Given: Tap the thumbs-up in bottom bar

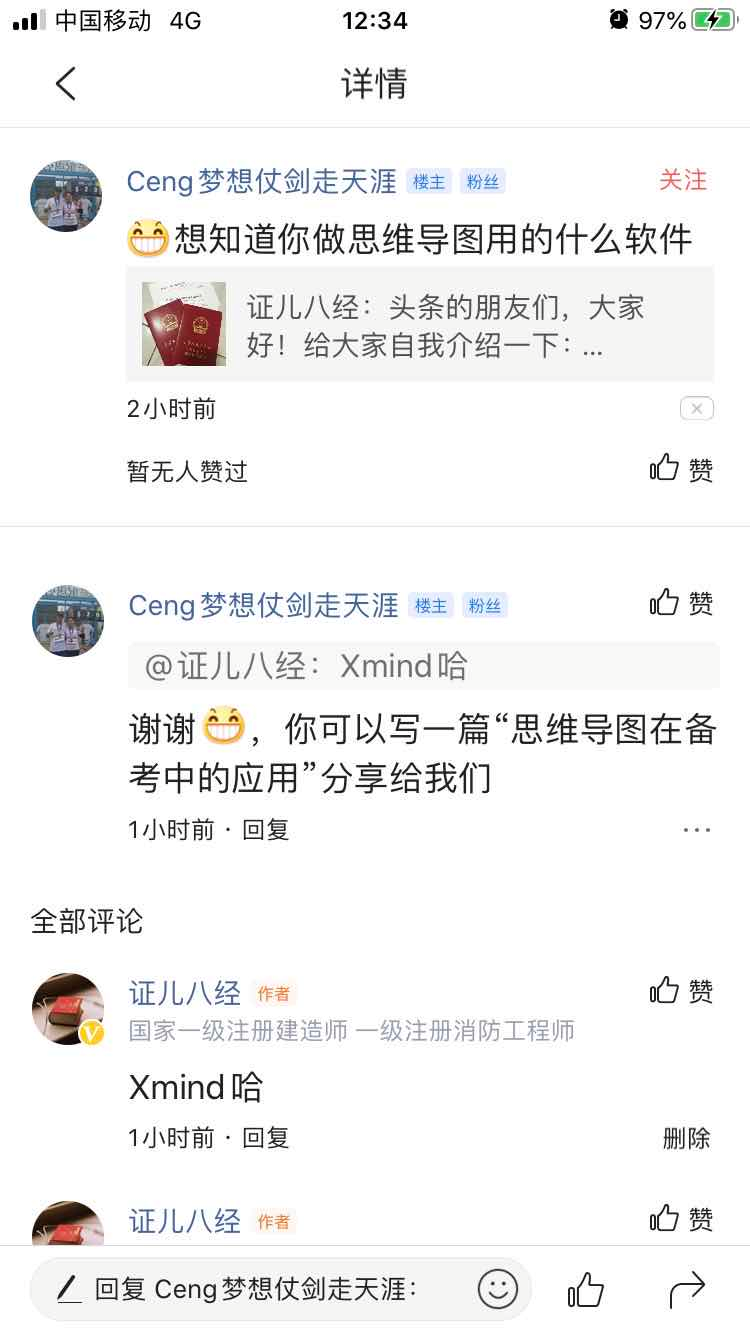Looking at the screenshot, I should pos(586,1289).
